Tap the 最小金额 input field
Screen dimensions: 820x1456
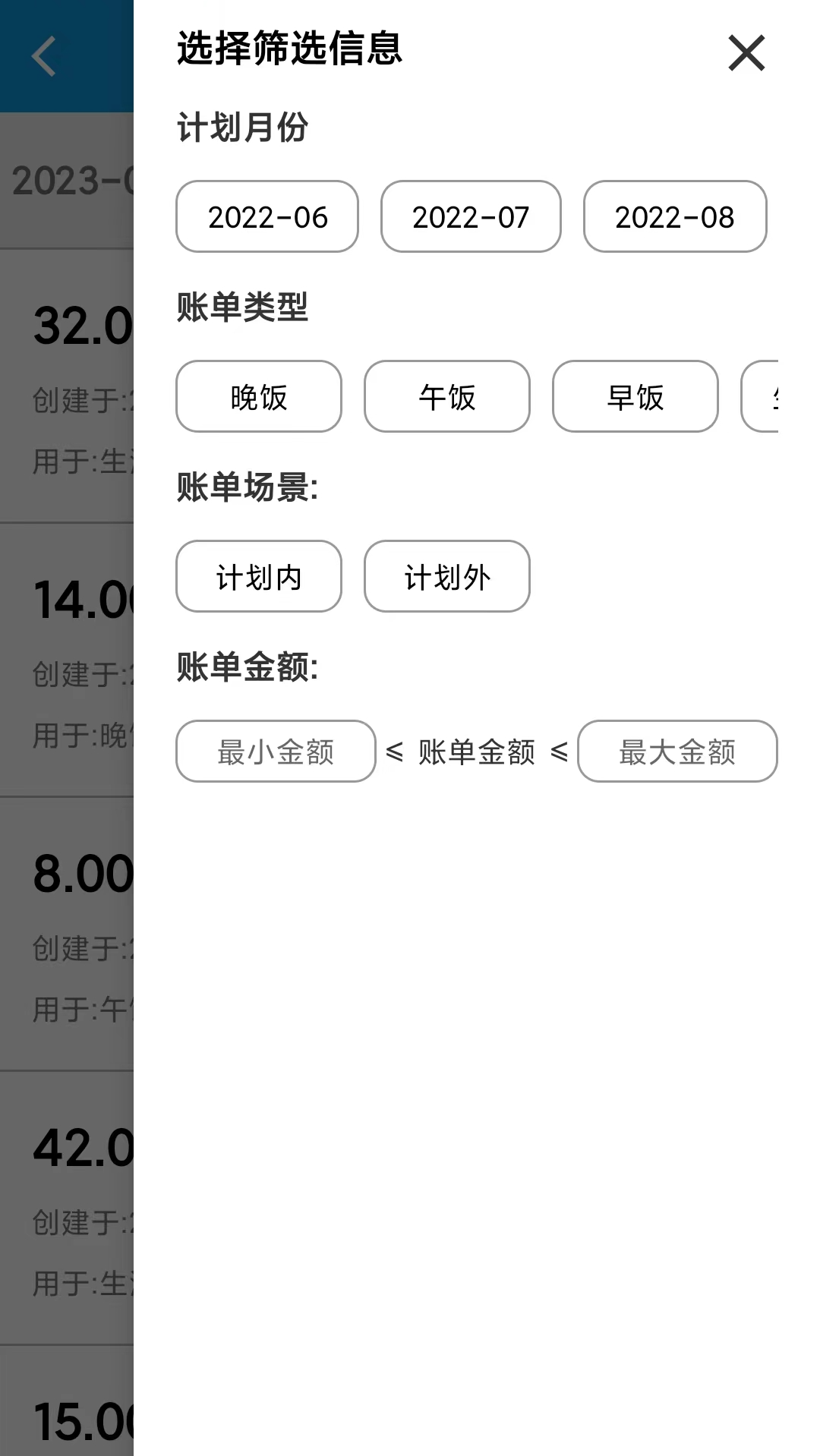tap(276, 752)
